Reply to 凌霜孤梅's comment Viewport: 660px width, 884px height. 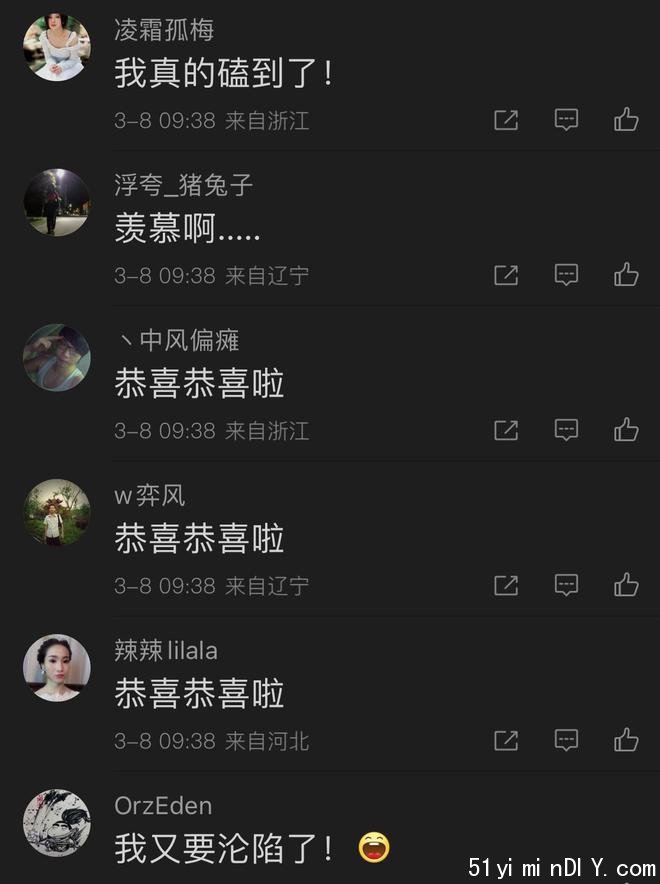[x=566, y=120]
